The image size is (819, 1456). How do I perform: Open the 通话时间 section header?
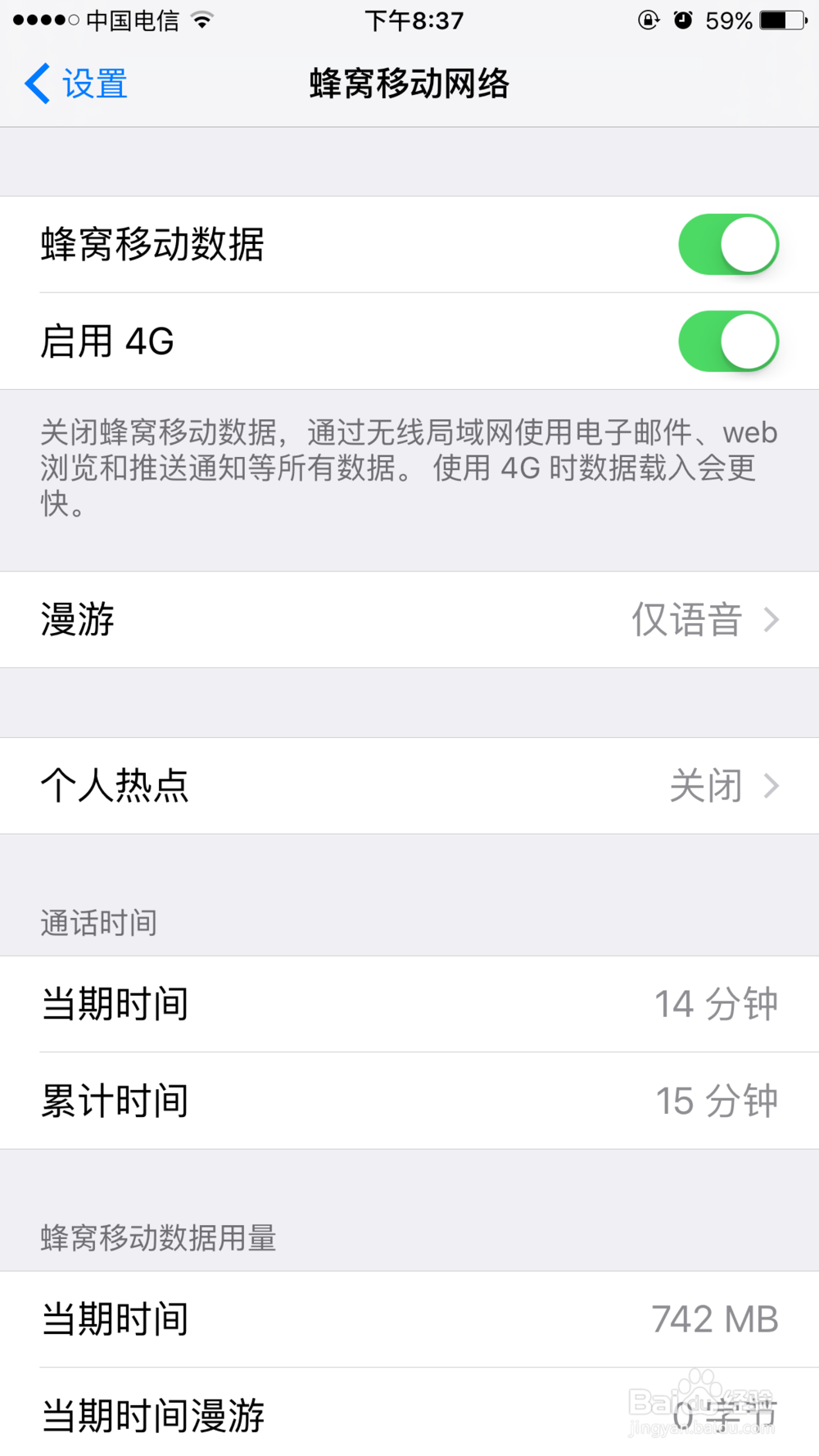pos(97,923)
